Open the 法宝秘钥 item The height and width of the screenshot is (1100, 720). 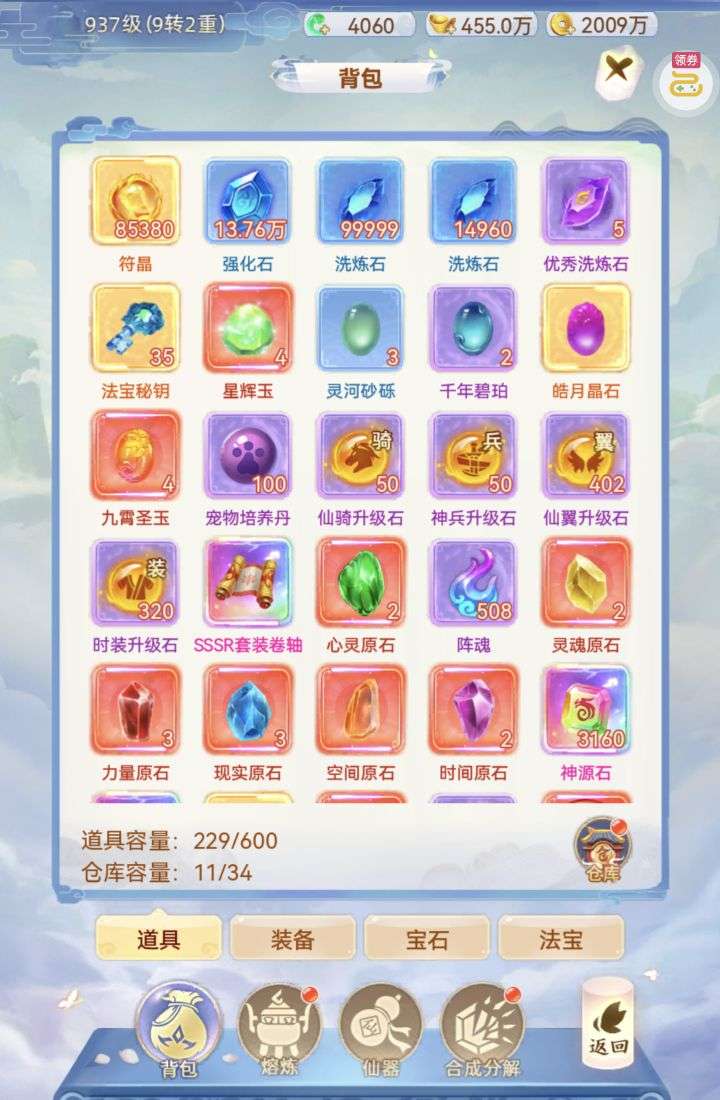coord(136,327)
